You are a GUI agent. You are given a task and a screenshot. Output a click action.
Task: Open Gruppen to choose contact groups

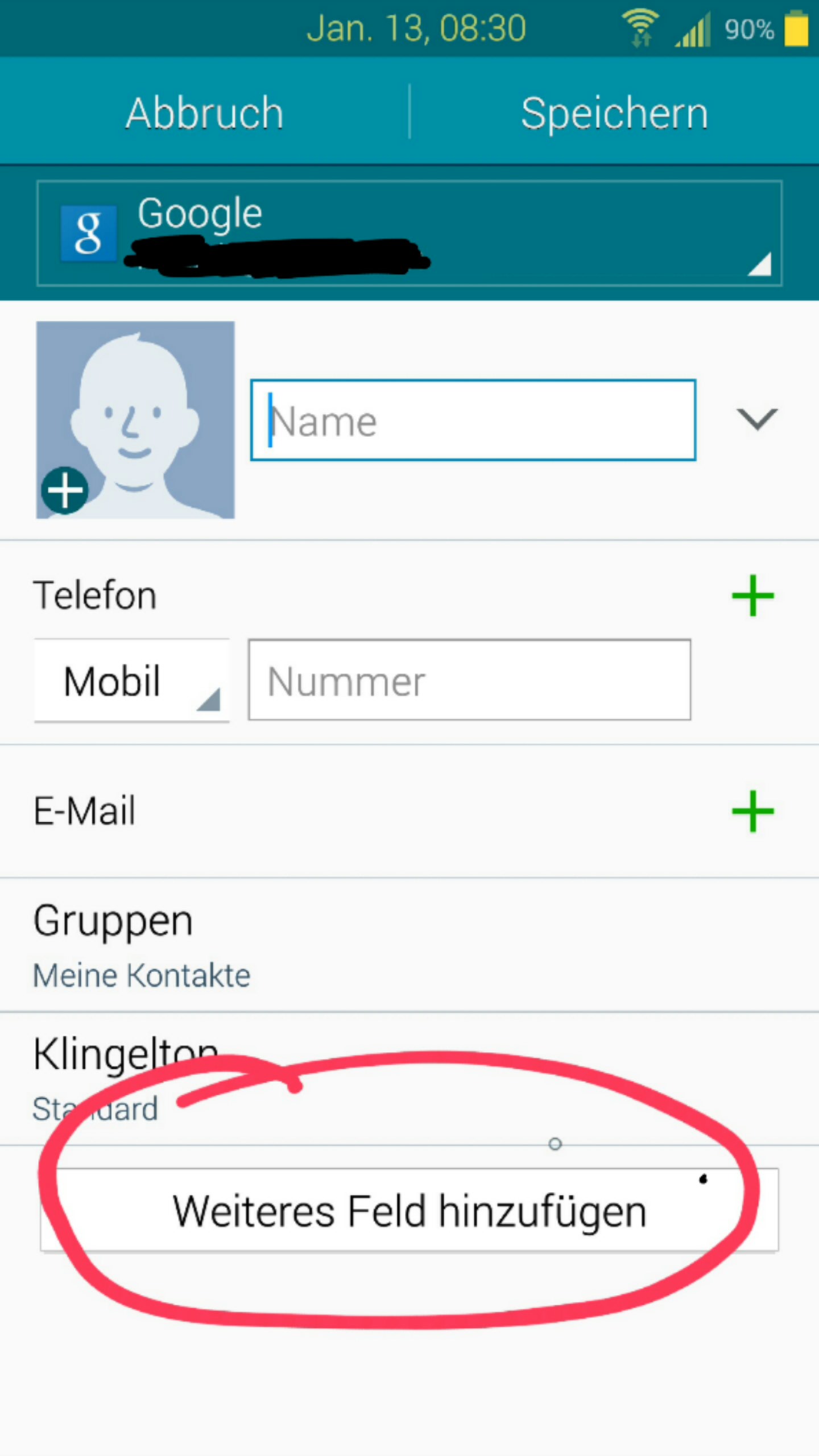[x=409, y=945]
